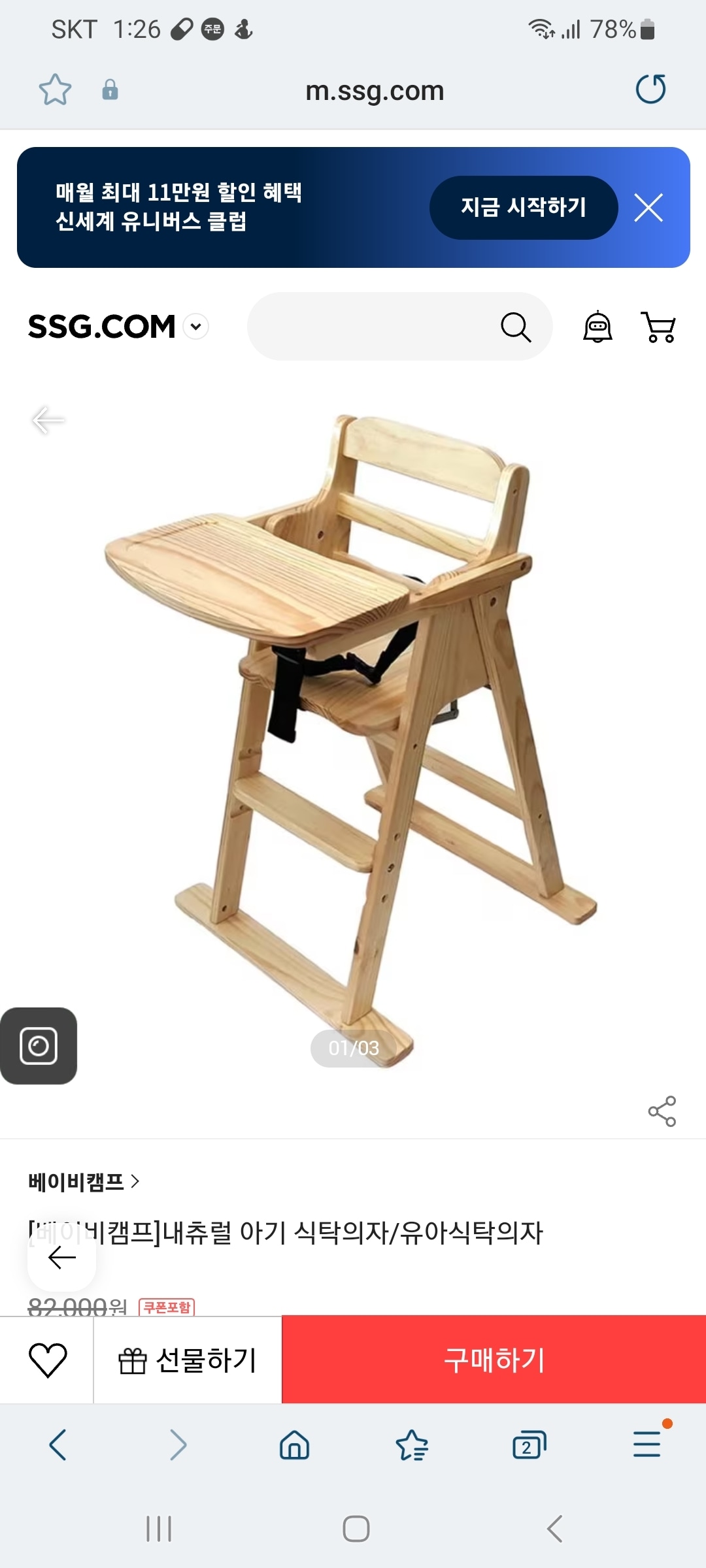Expand the SSG.COM dropdown arrow
The image size is (706, 1568).
(195, 327)
